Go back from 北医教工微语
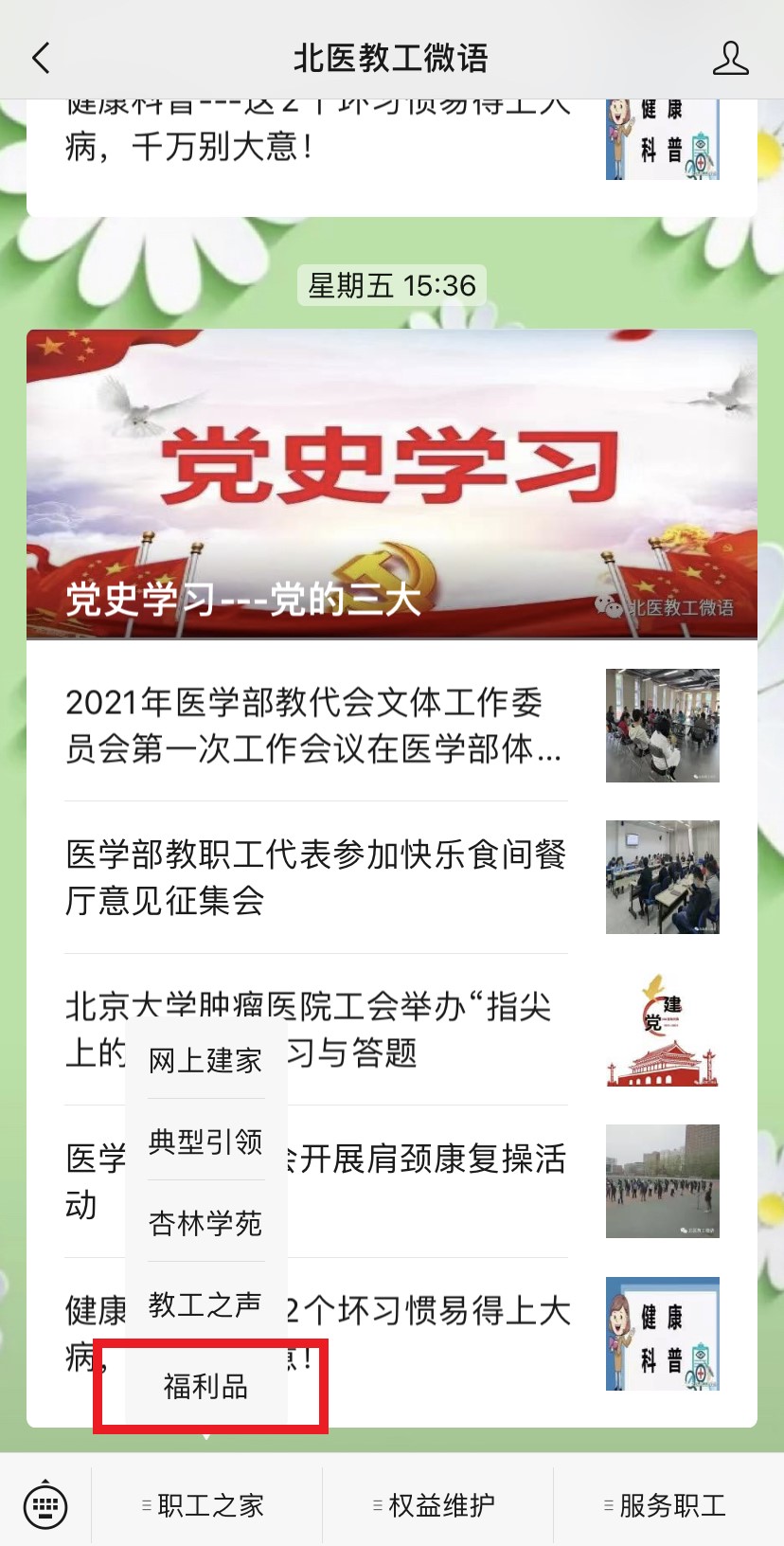The width and height of the screenshot is (784, 1546). 41,59
